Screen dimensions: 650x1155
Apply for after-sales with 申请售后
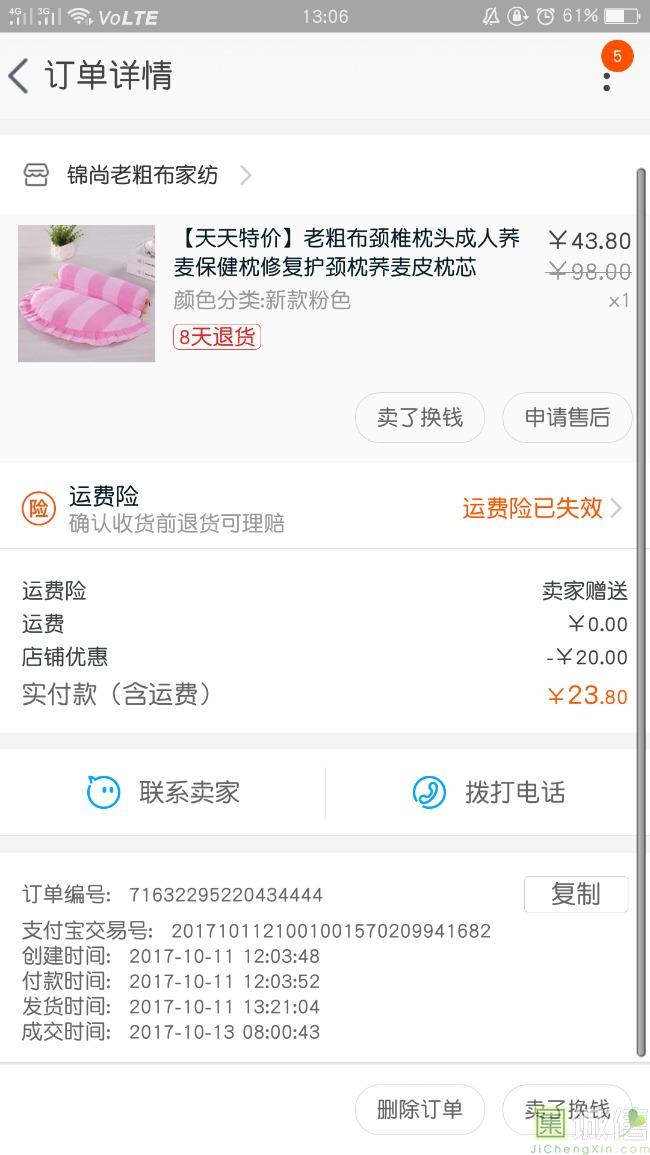(x=567, y=417)
